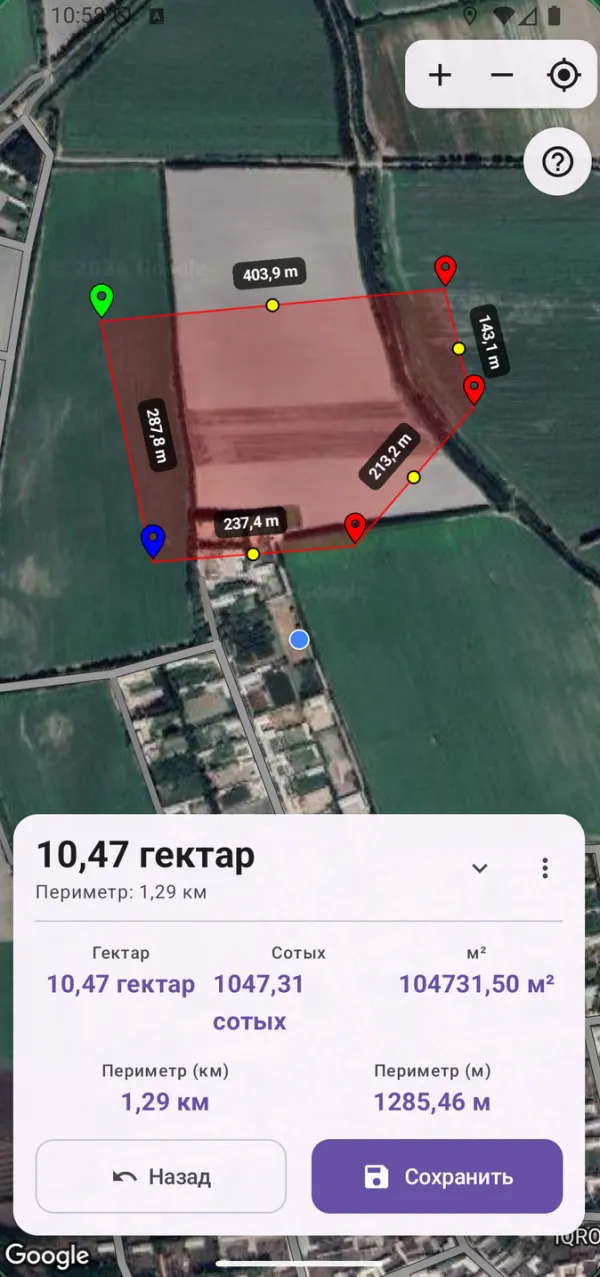The height and width of the screenshot is (1277, 600).
Task: Tap the Назад button to go back
Action: [x=161, y=1176]
